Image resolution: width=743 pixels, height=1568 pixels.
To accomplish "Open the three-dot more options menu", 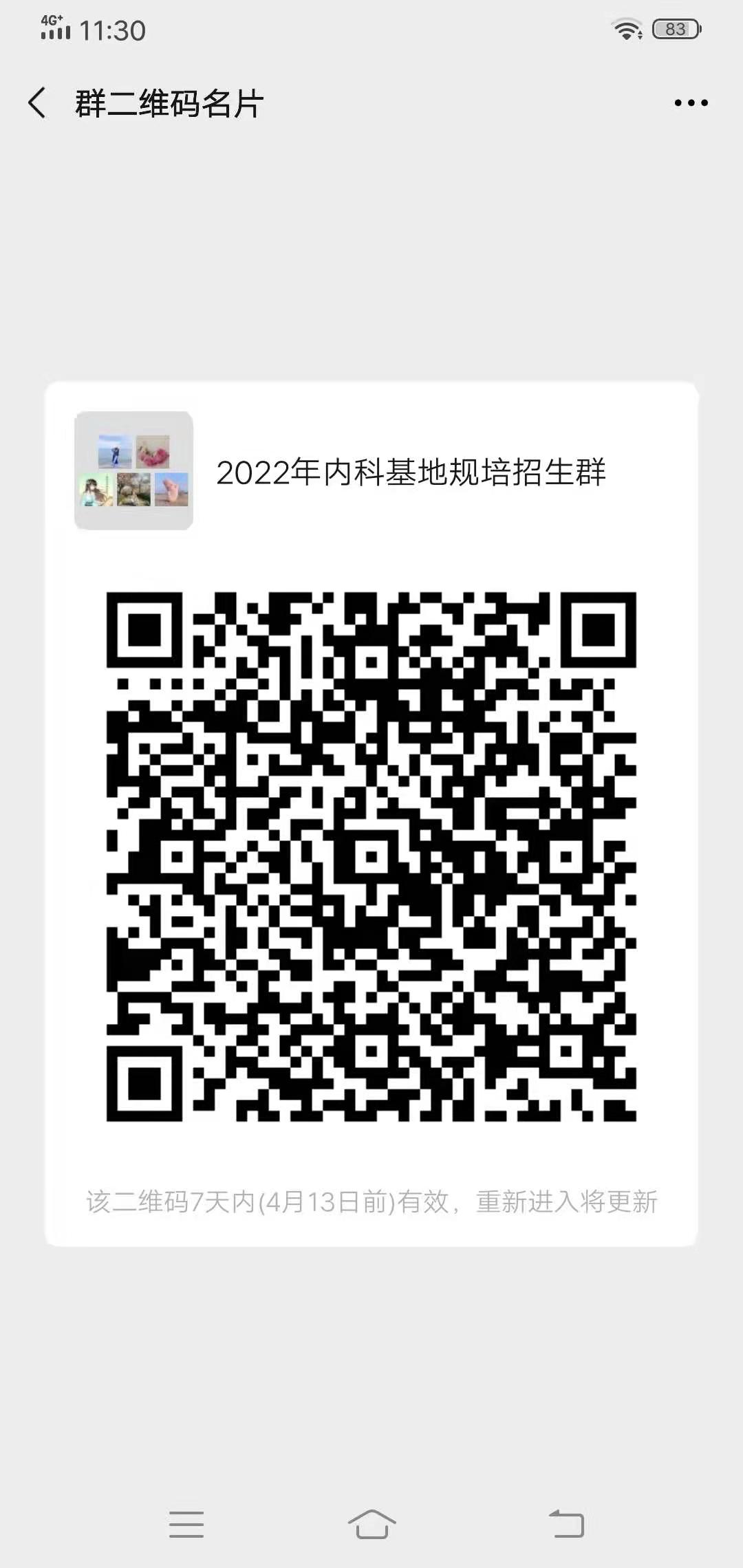I will coord(691,103).
